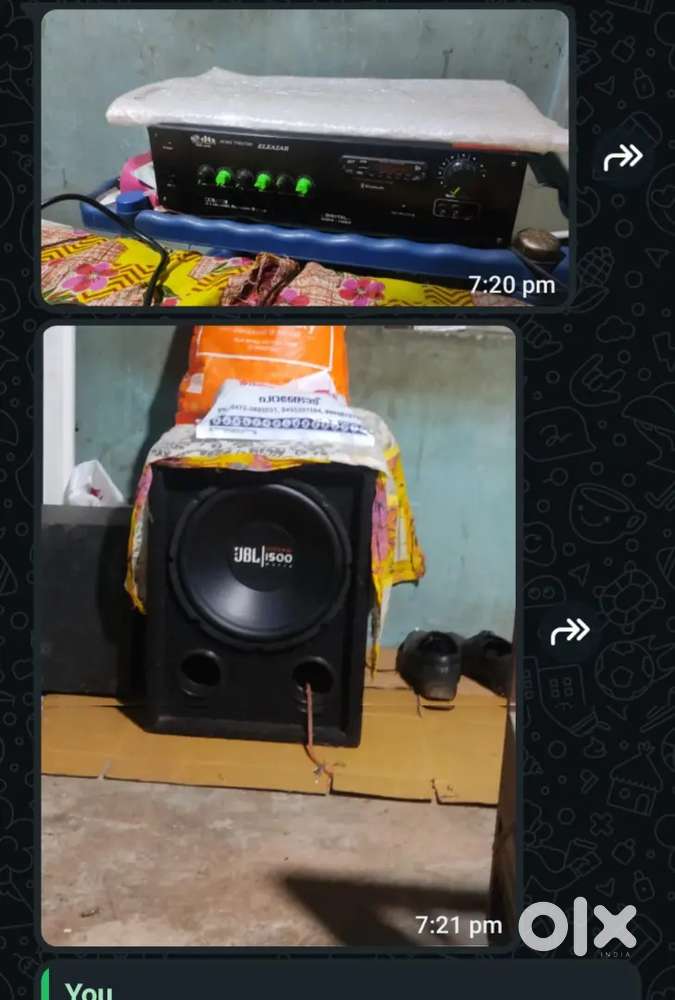Image resolution: width=675 pixels, height=1000 pixels.
Task: Forward the amplifier photo sent at 7:20 pm
Action: (622, 156)
